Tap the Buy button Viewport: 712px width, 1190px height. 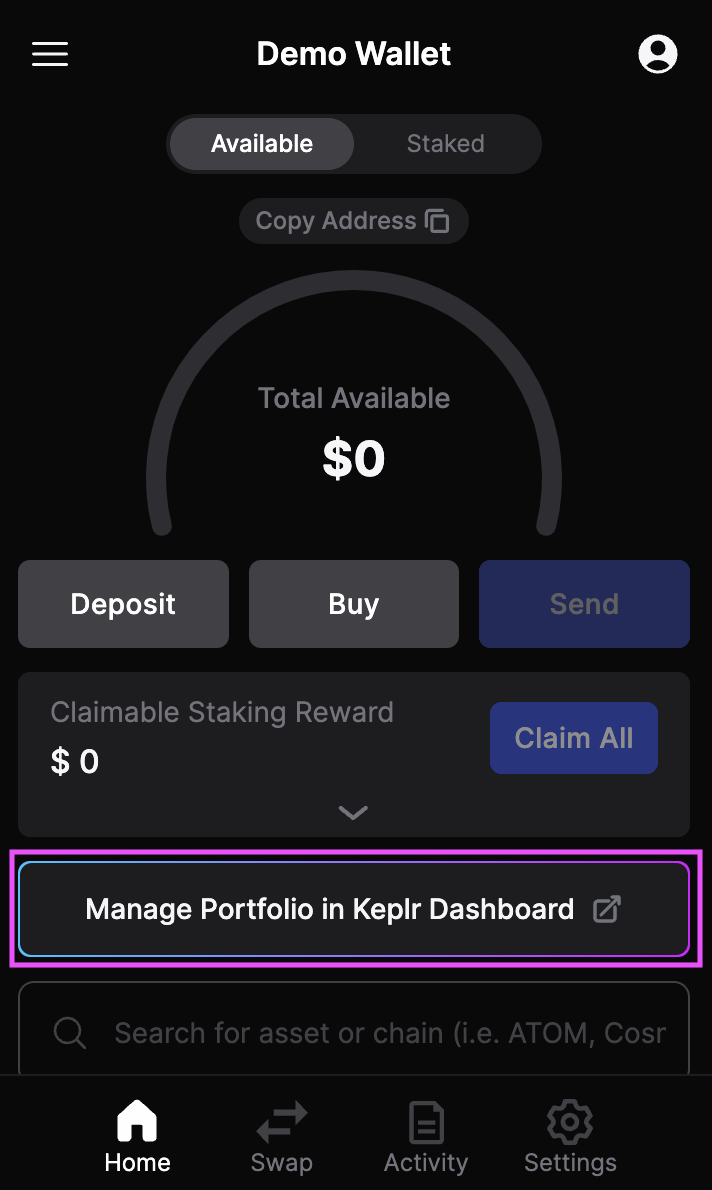pos(354,604)
